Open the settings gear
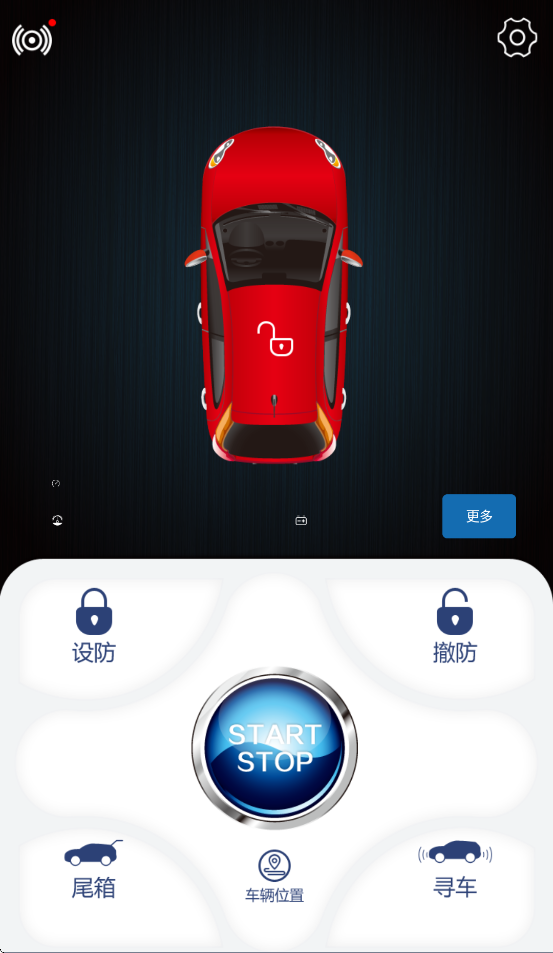The image size is (553, 953). (x=517, y=38)
